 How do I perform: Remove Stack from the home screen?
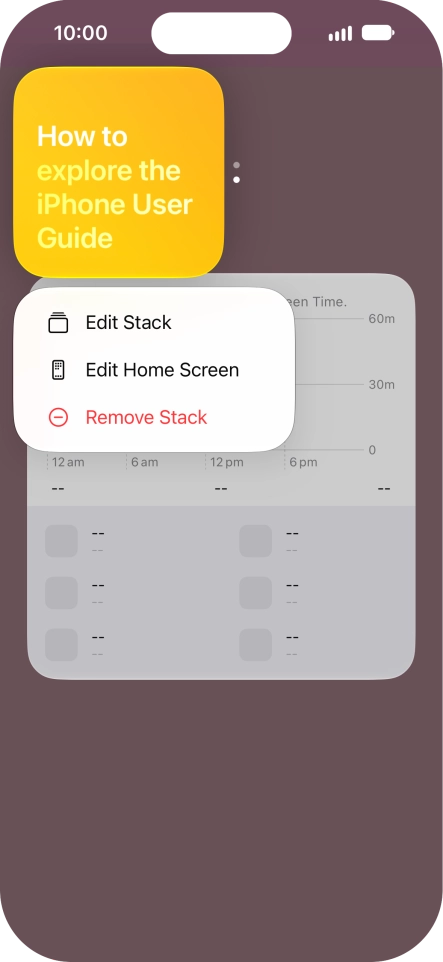point(154,418)
